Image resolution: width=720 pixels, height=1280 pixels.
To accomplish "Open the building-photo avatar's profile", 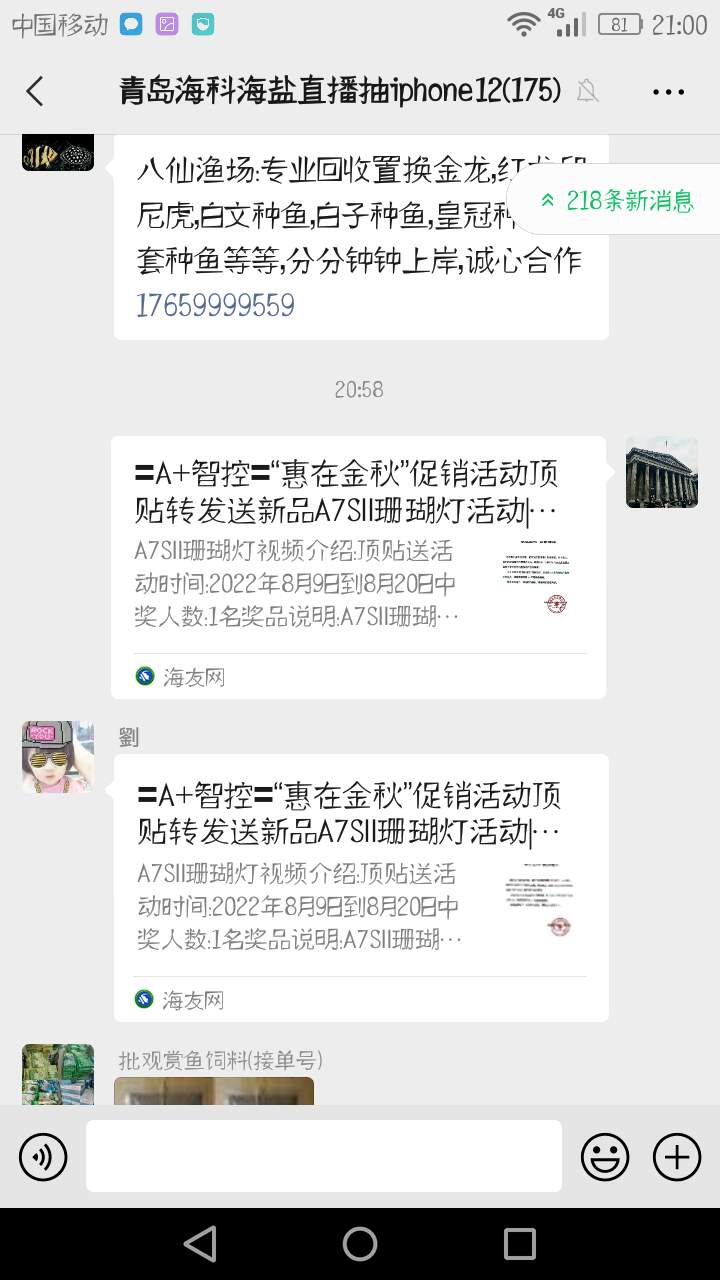I will click(662, 472).
